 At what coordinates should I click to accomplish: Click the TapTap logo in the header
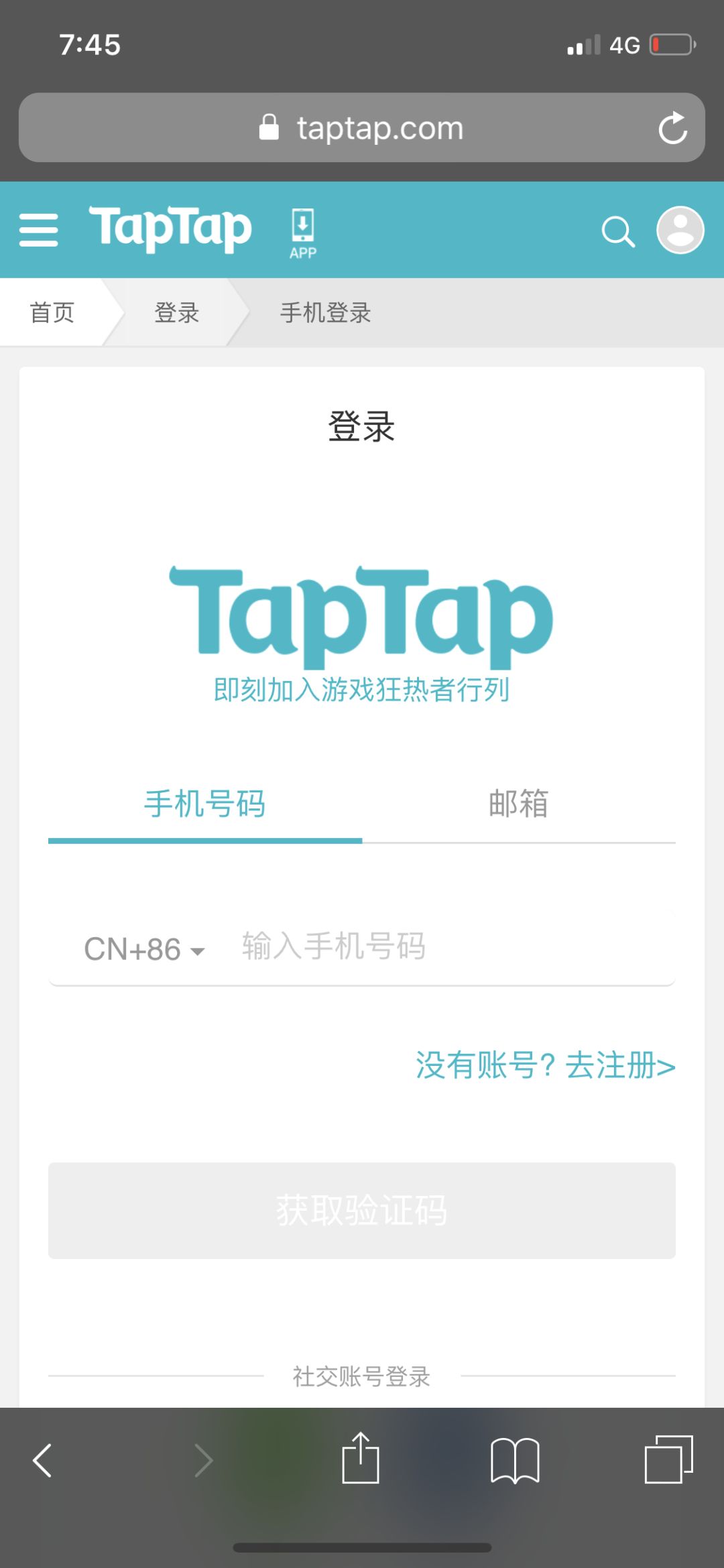pyautogui.click(x=171, y=230)
